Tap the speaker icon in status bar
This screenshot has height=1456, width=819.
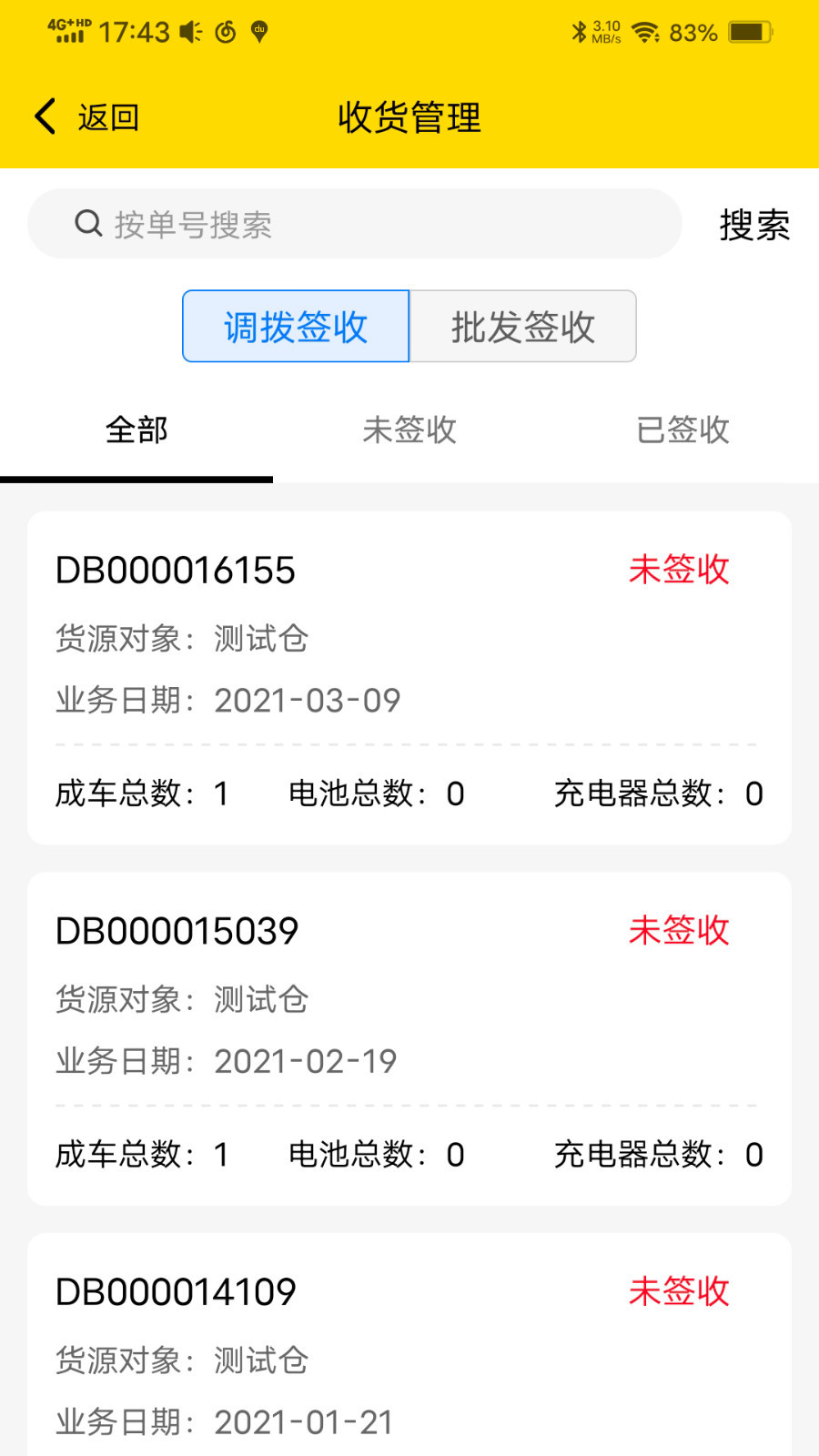[x=188, y=32]
